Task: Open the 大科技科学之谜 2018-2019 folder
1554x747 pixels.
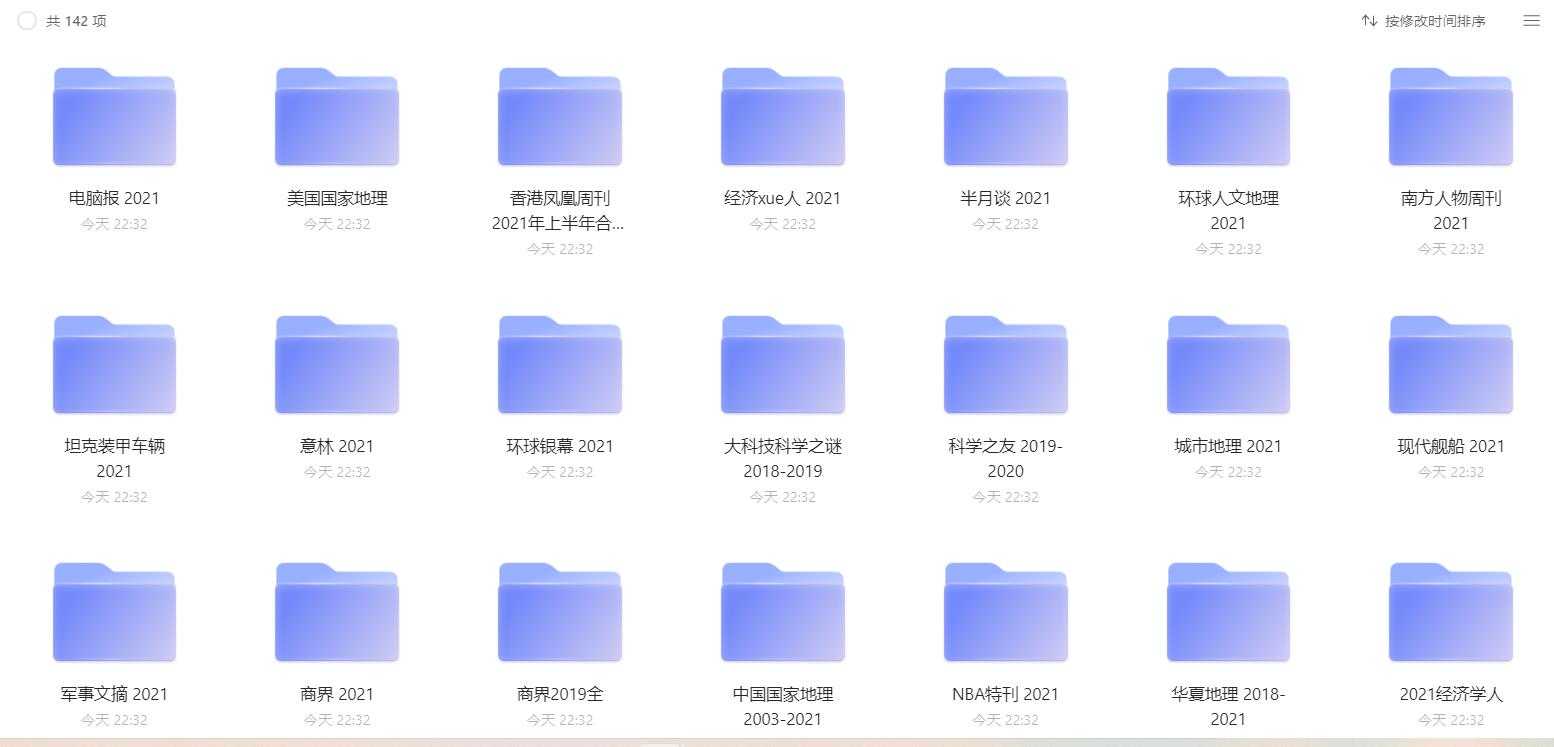Action: 783,366
